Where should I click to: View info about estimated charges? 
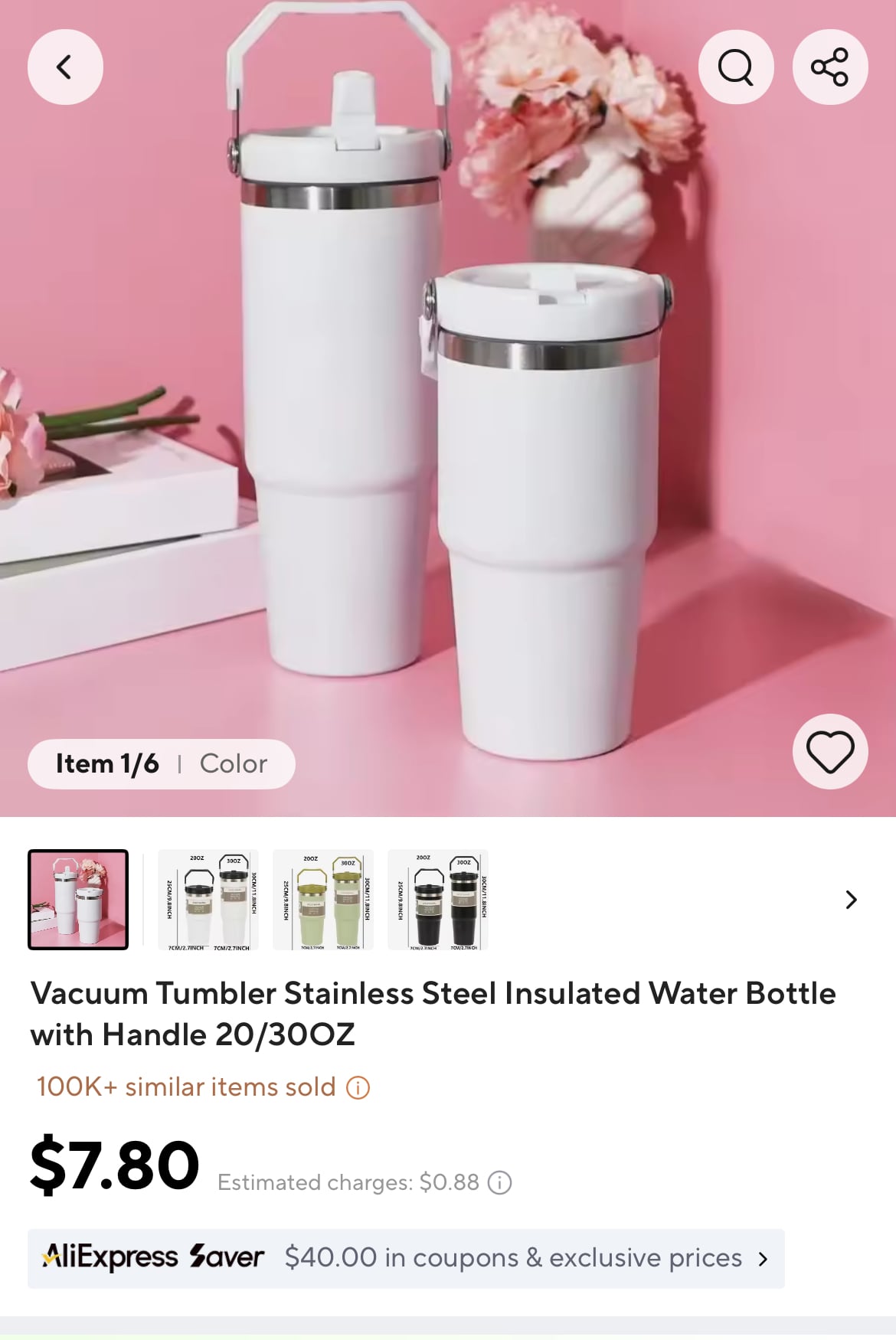(500, 1183)
